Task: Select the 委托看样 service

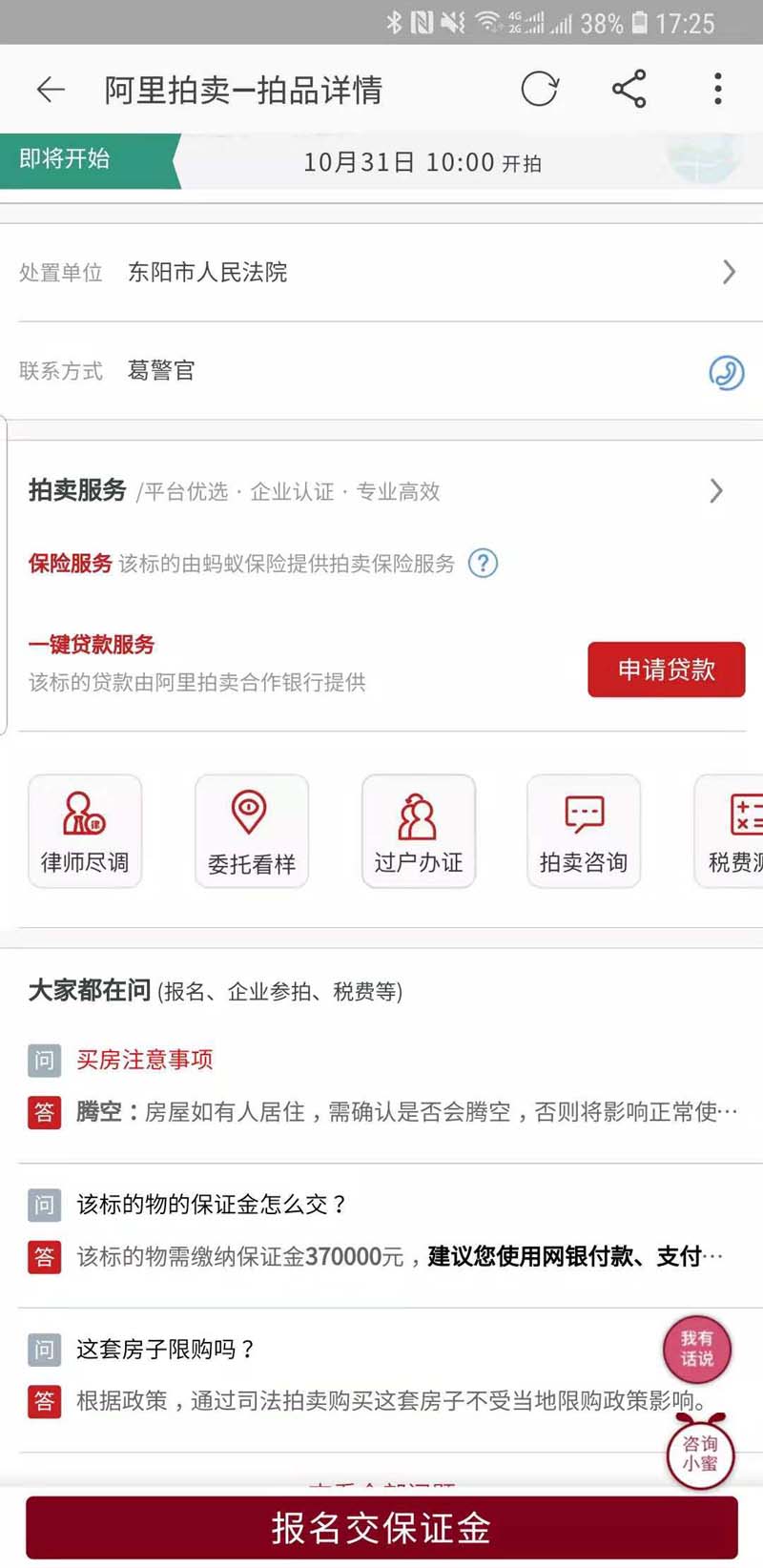Action: (252, 832)
